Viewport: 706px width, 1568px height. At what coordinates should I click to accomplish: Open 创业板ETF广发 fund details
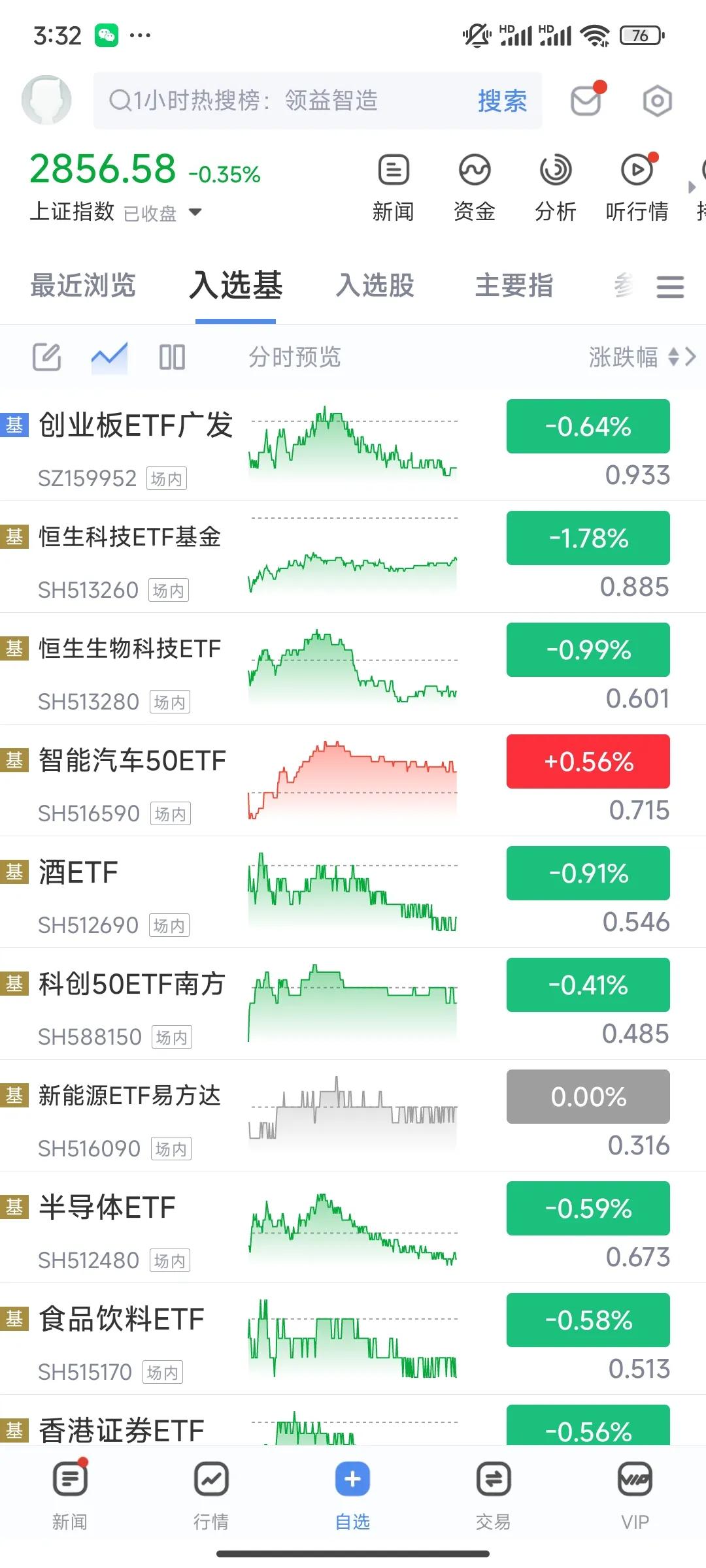point(135,426)
